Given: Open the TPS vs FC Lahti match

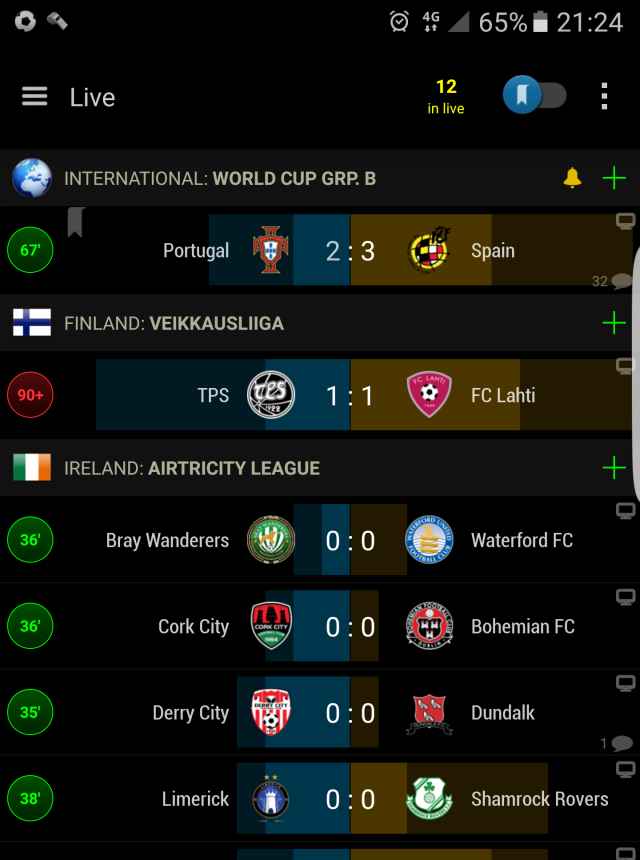Looking at the screenshot, I should (x=350, y=396).
